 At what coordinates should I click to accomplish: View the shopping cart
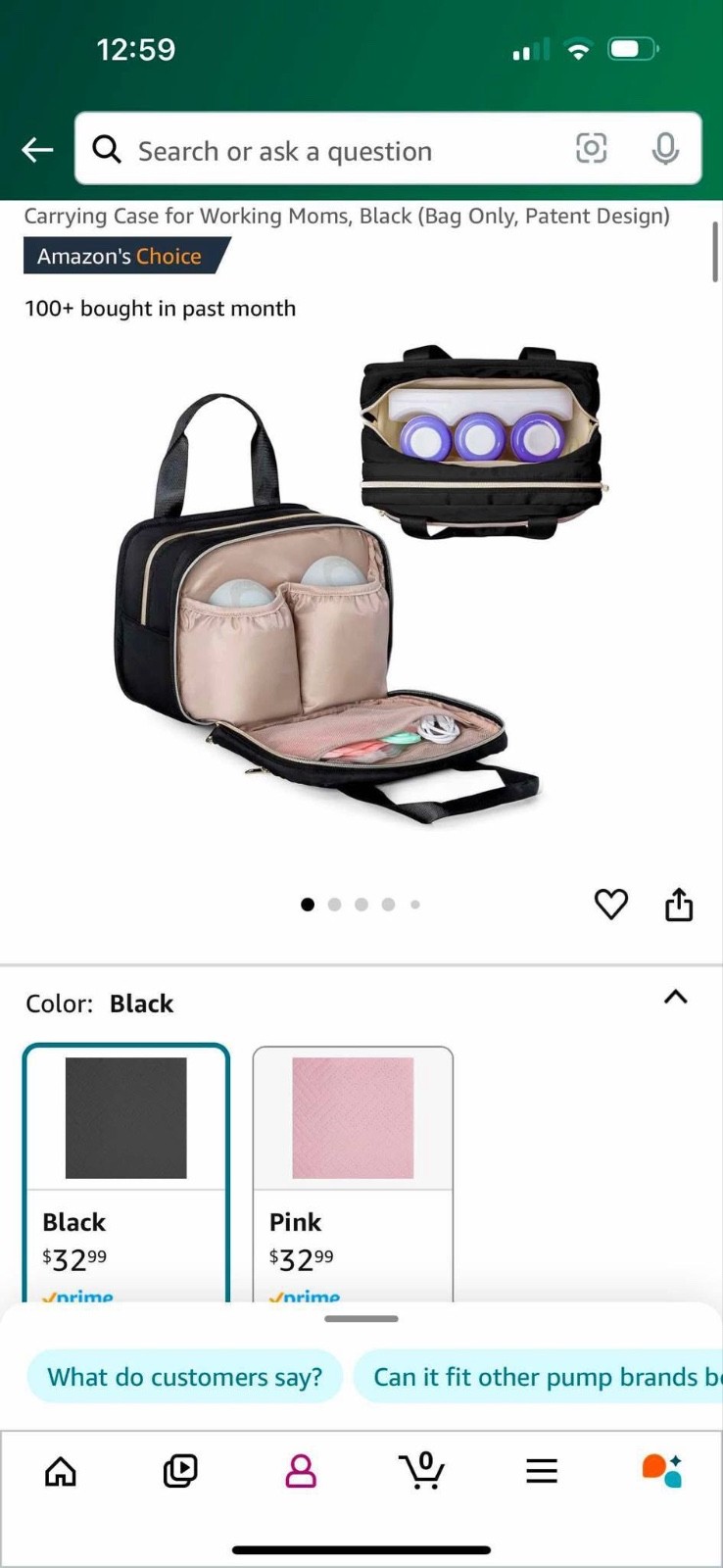422,1470
